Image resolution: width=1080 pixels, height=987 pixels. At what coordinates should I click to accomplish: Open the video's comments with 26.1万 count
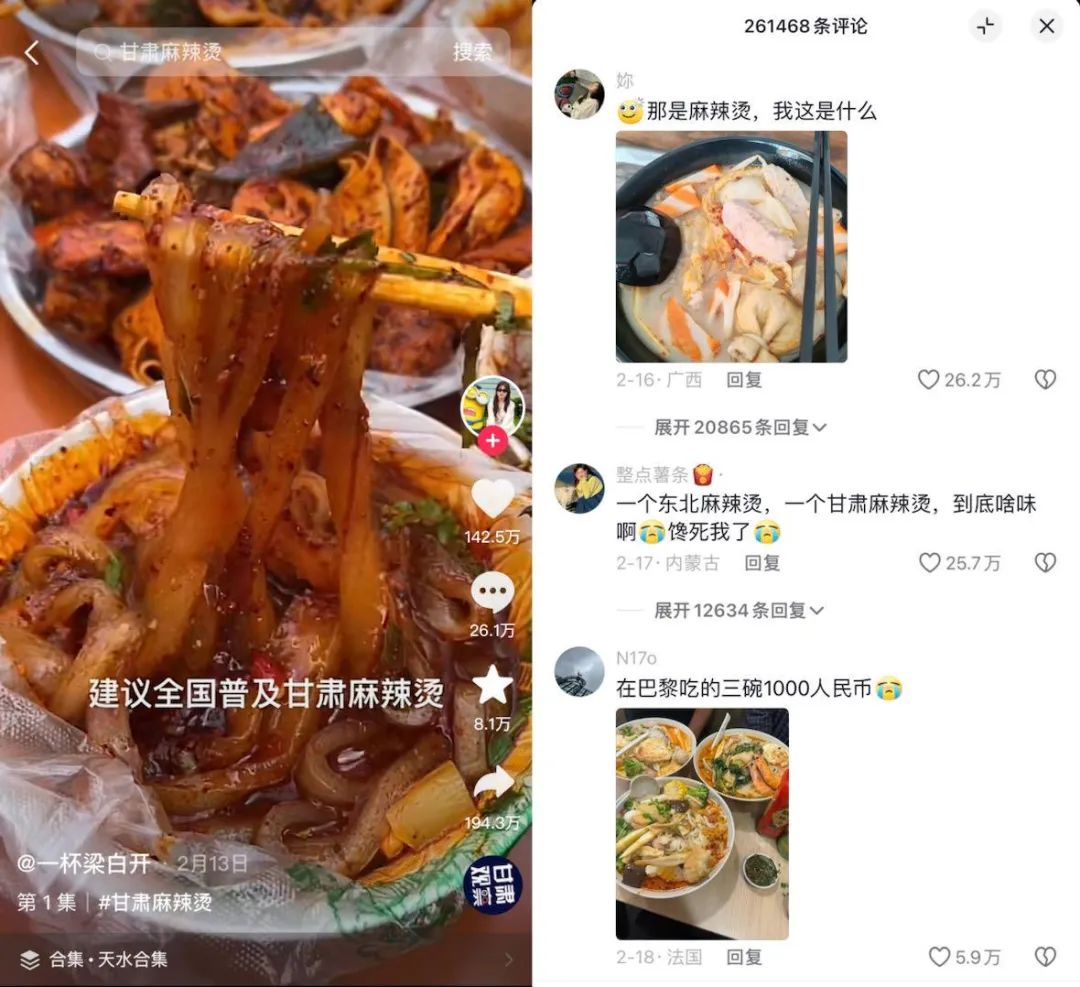[x=492, y=594]
